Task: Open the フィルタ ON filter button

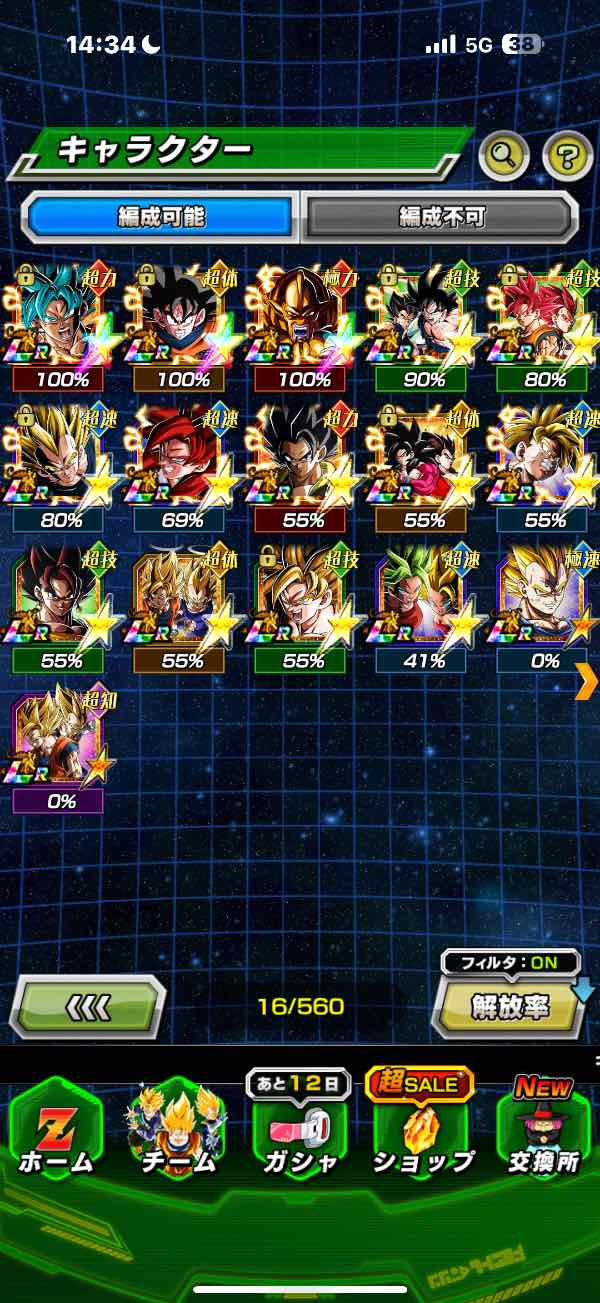Action: tap(510, 964)
